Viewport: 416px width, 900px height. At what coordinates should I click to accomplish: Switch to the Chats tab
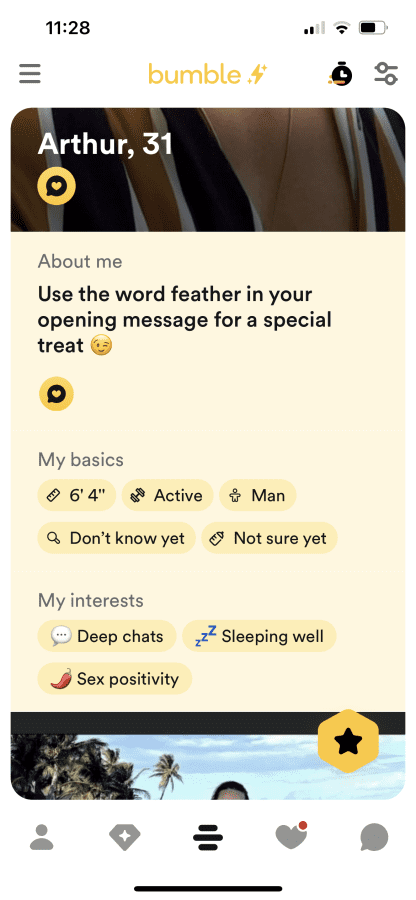[374, 837]
